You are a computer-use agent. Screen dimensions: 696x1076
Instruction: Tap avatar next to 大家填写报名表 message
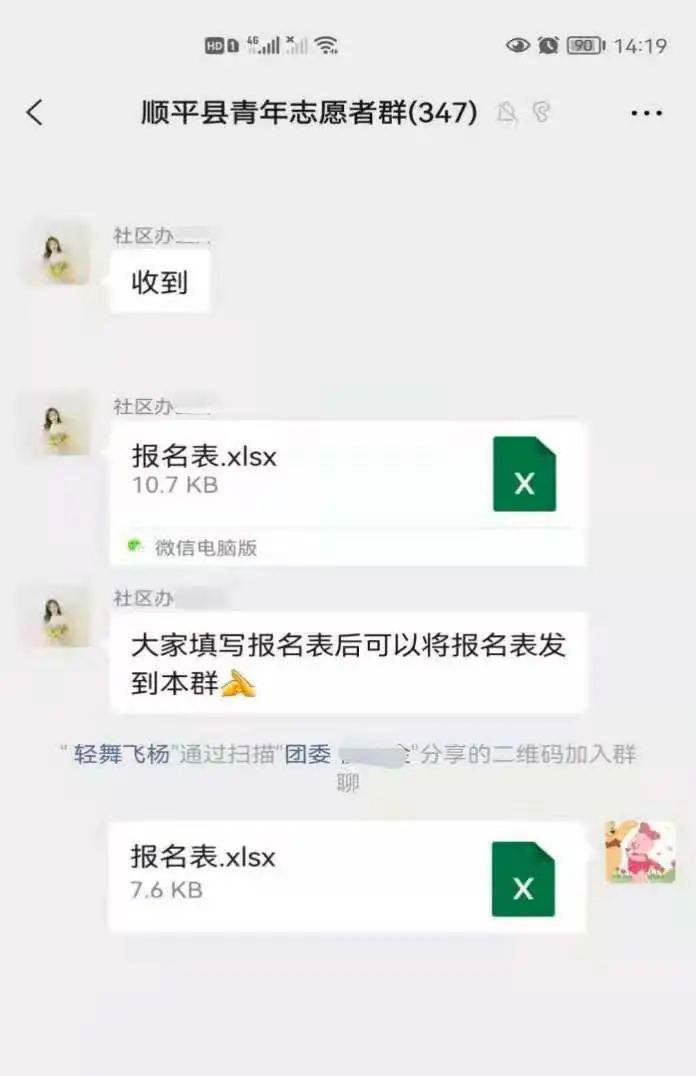click(x=56, y=618)
